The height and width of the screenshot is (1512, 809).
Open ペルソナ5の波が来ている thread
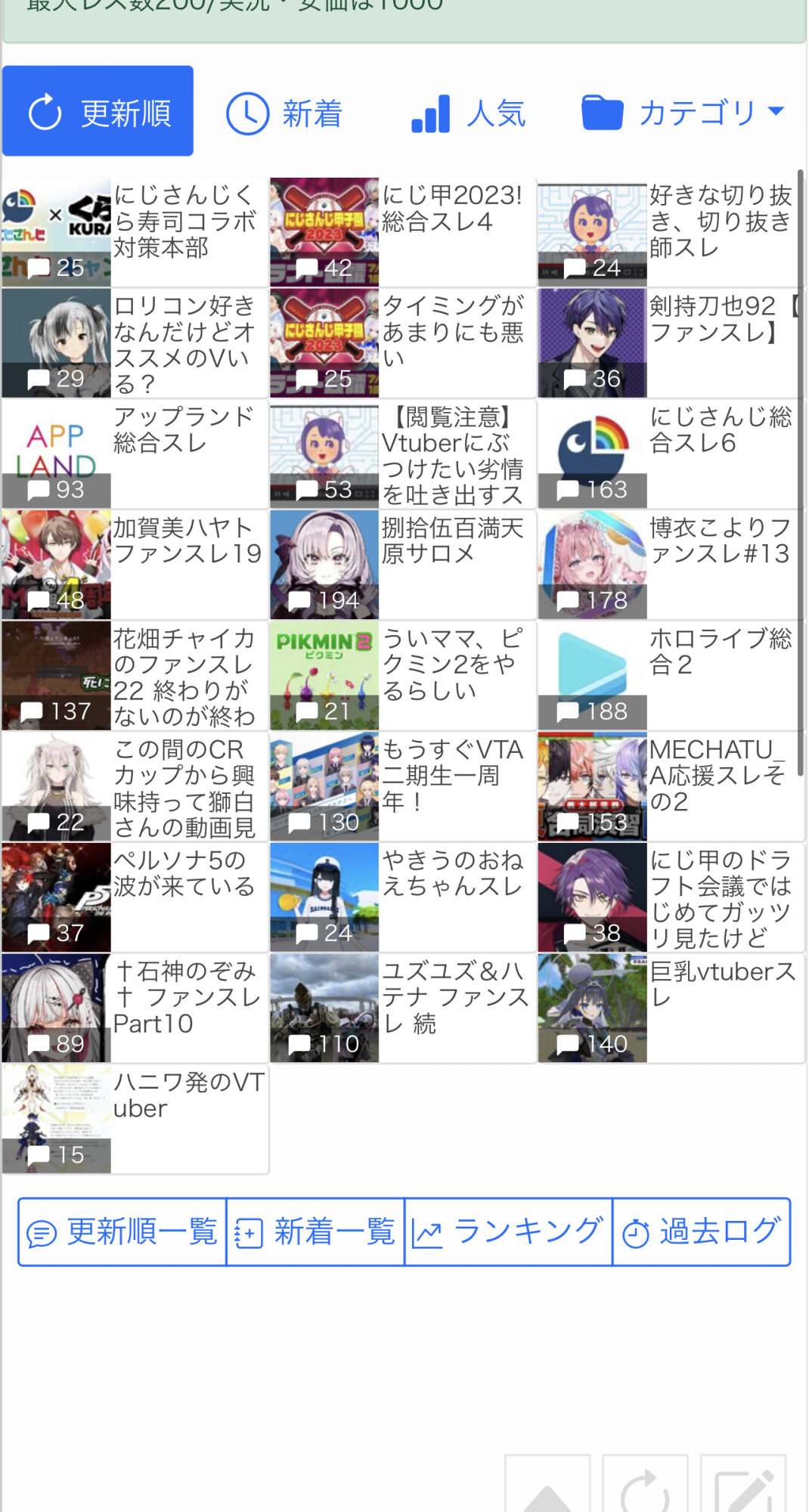pos(135,897)
